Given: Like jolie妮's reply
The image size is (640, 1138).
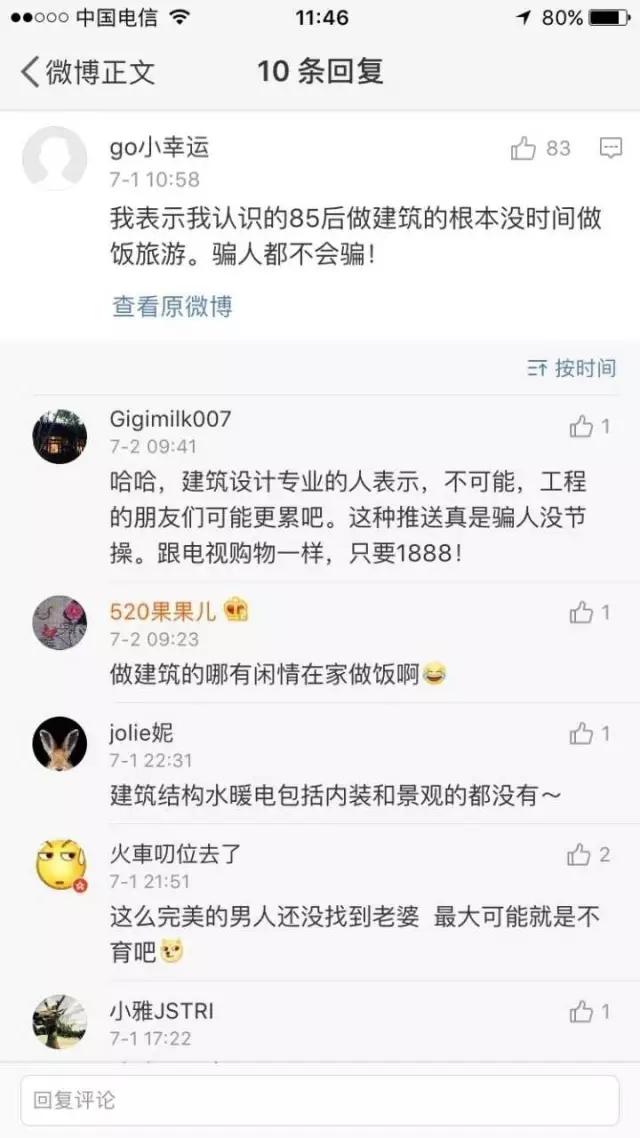Looking at the screenshot, I should [582, 734].
